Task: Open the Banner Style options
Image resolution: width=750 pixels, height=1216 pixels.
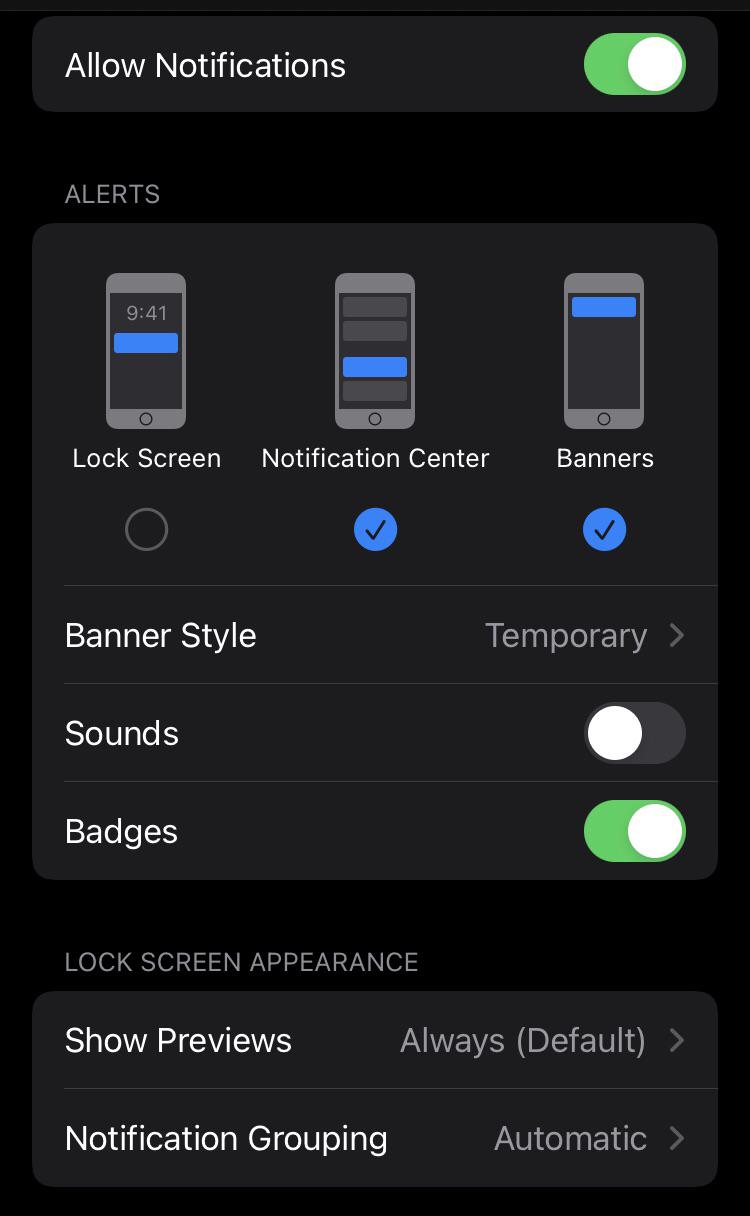Action: coord(375,635)
